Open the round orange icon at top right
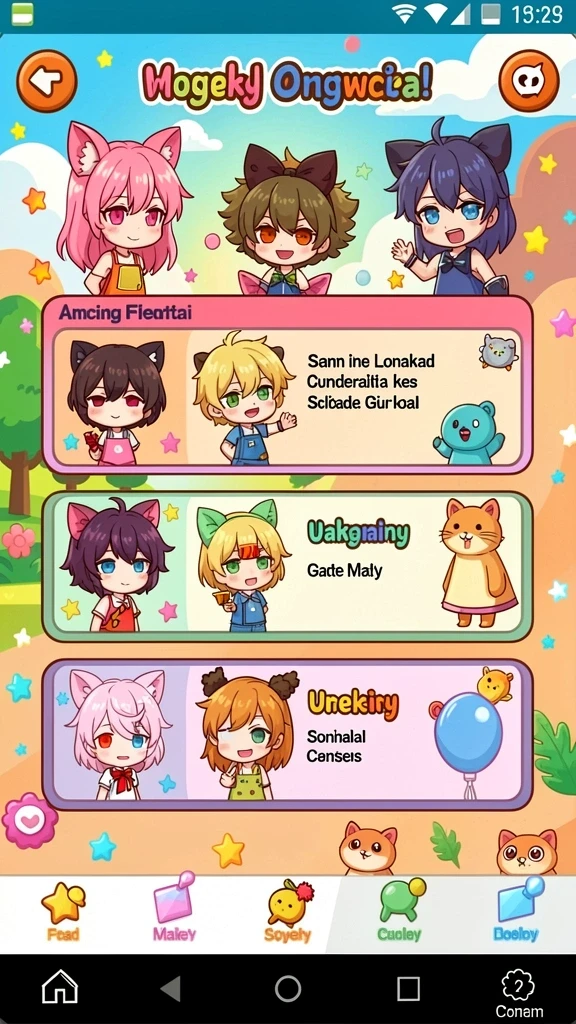576x1024 pixels. [x=529, y=81]
